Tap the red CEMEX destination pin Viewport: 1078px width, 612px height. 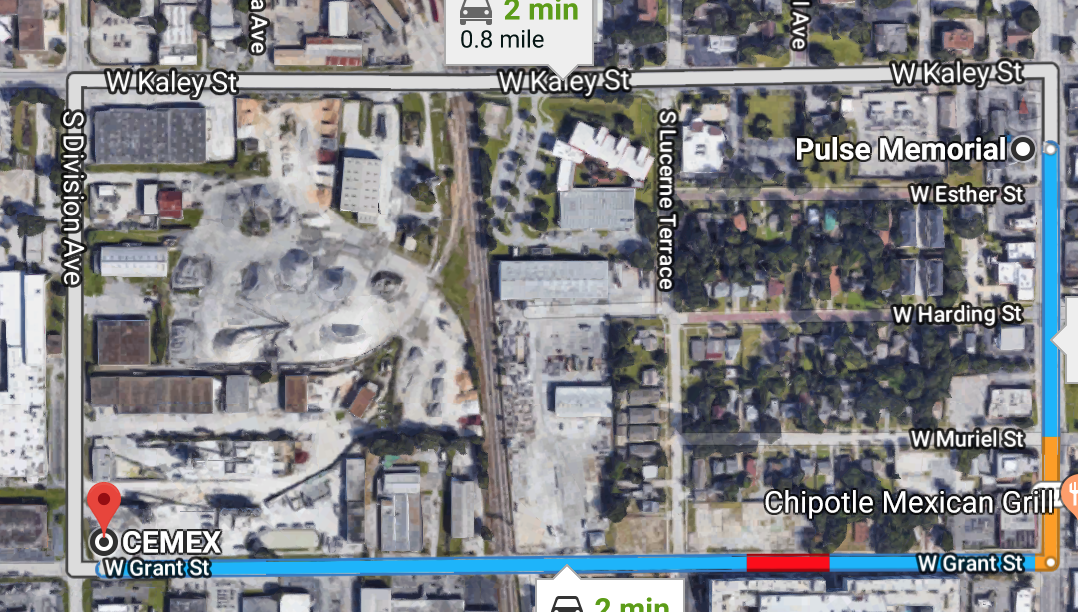[104, 505]
